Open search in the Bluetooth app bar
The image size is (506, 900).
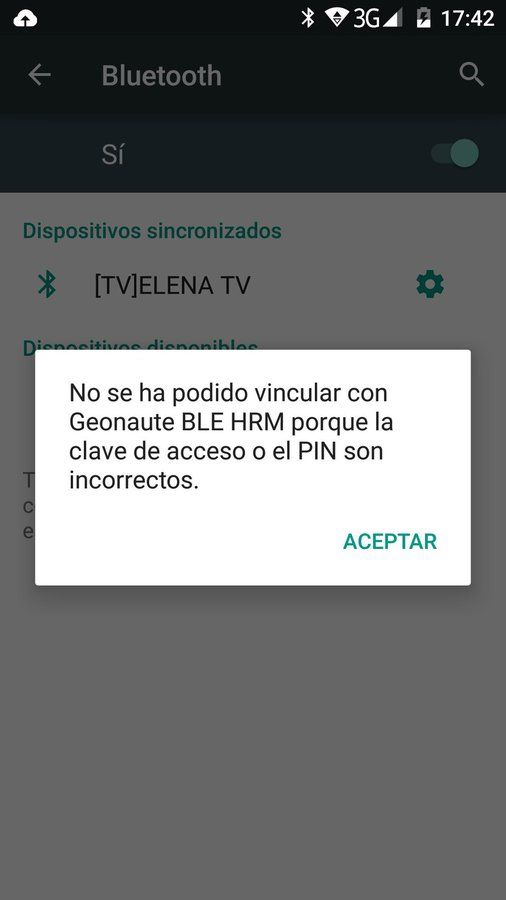472,75
